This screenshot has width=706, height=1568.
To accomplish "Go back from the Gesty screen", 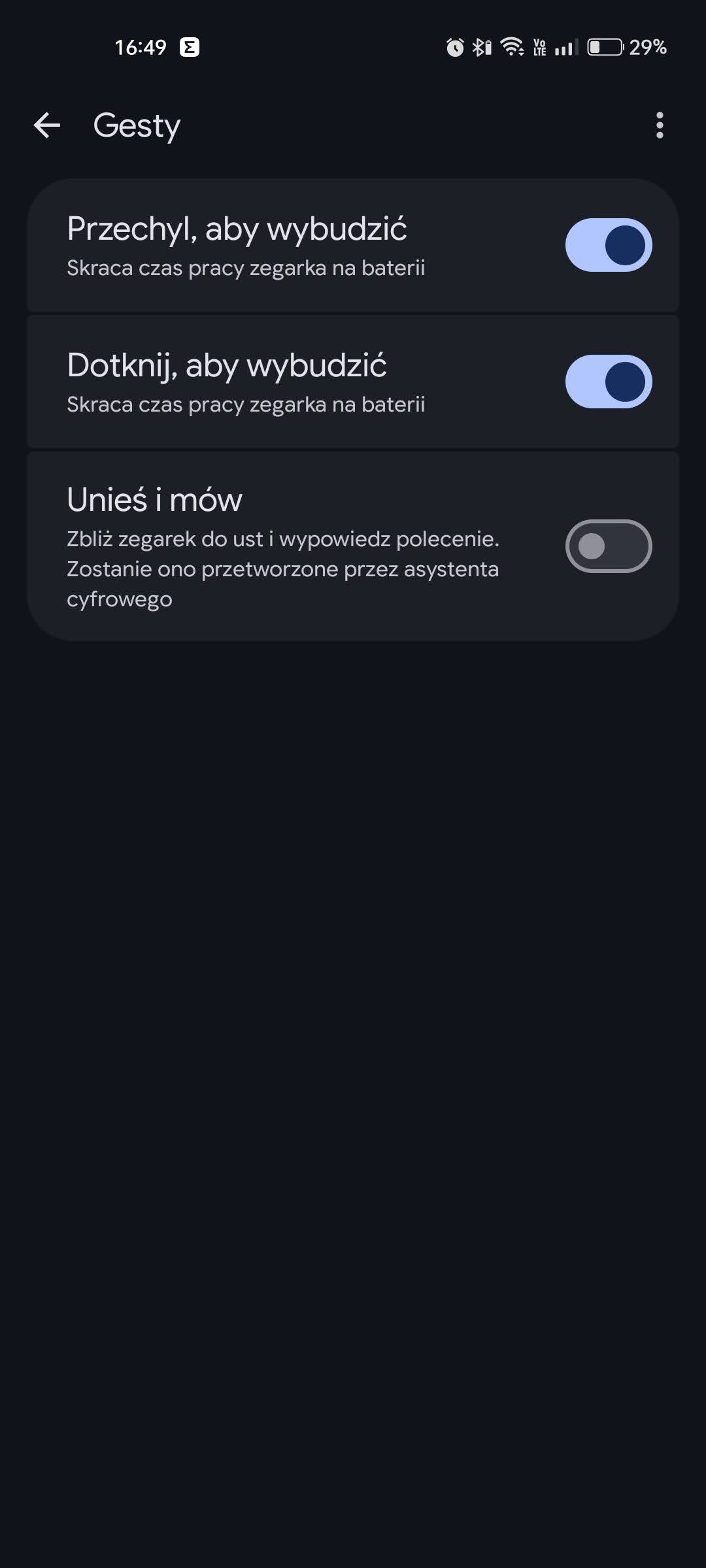I will pyautogui.click(x=47, y=125).
